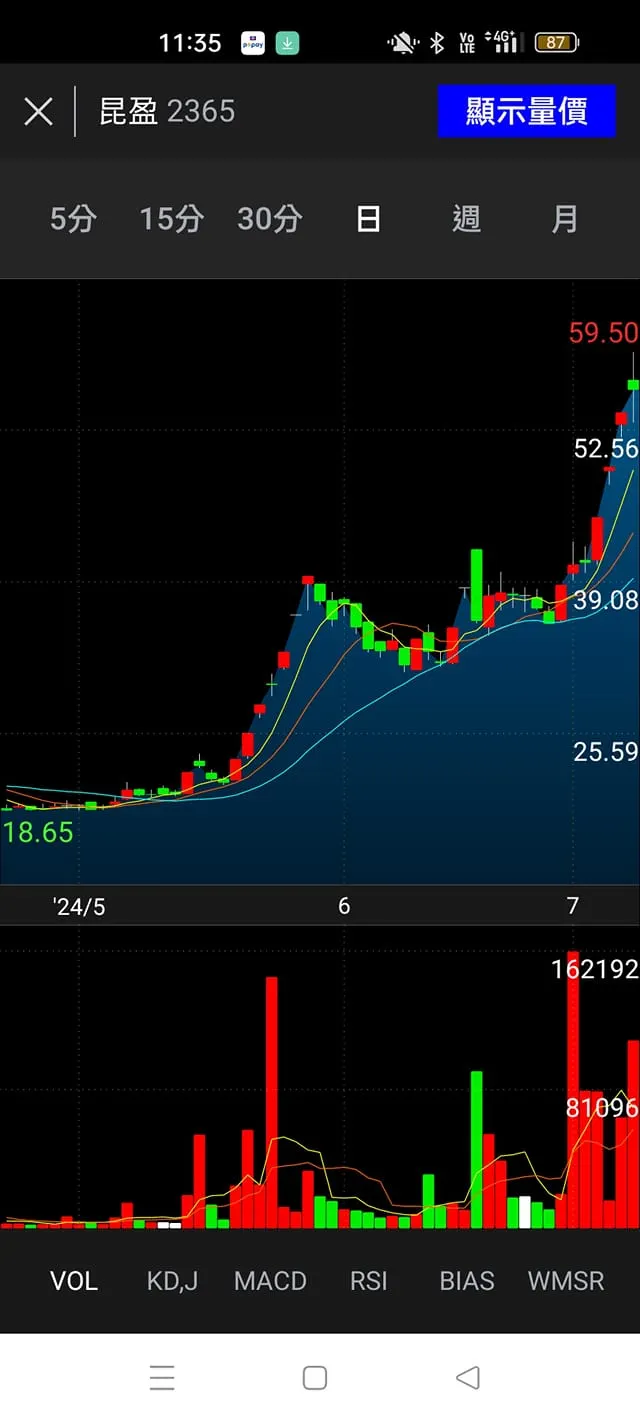Choose the BIAS indicator
Image resolution: width=640 pixels, height=1422 pixels.
click(x=467, y=1281)
